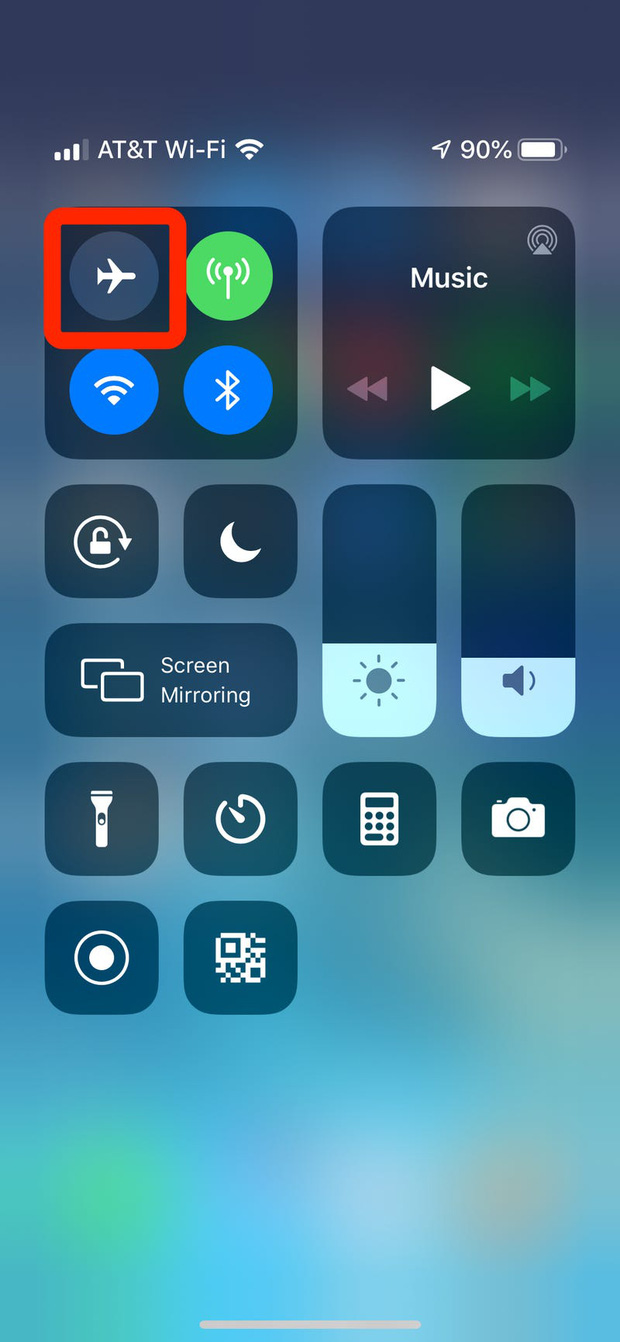The height and width of the screenshot is (1342, 620).
Task: Go to the previous track
Action: (367, 388)
